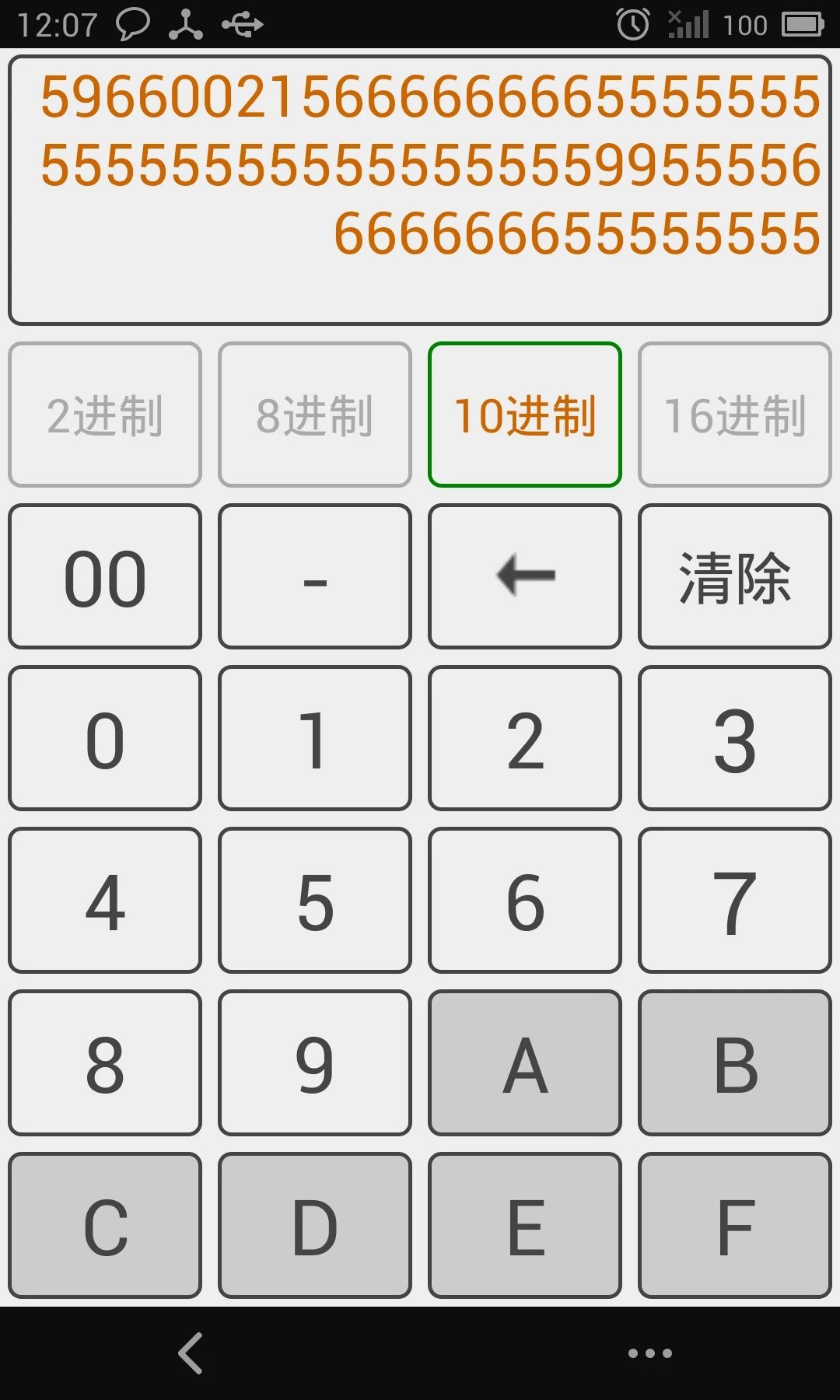Enter digit 8

(x=105, y=1062)
